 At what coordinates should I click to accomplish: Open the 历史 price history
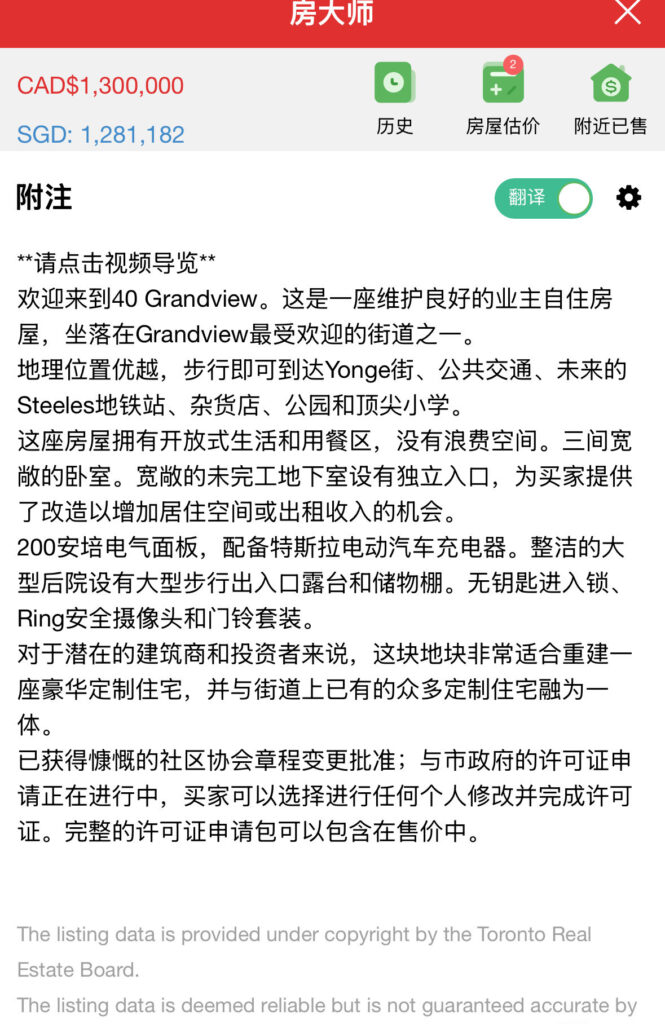pos(394,97)
